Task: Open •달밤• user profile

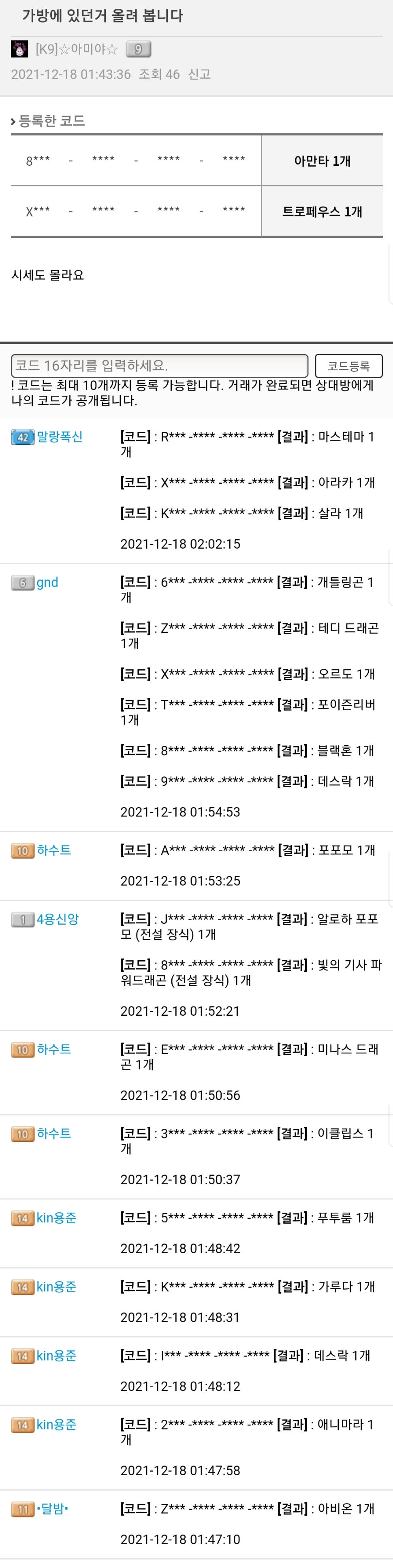Action: [52, 1508]
